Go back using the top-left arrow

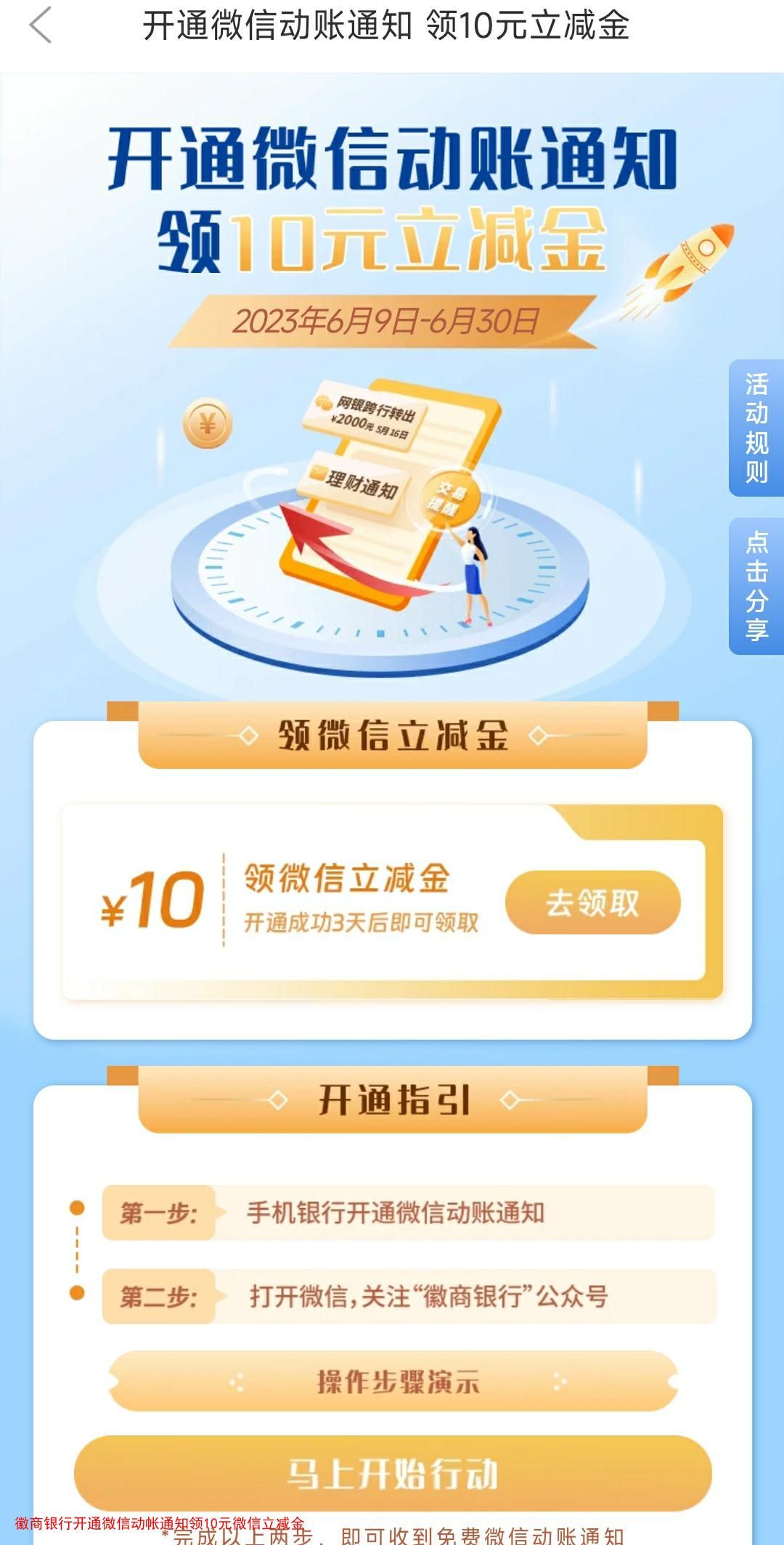41,26
